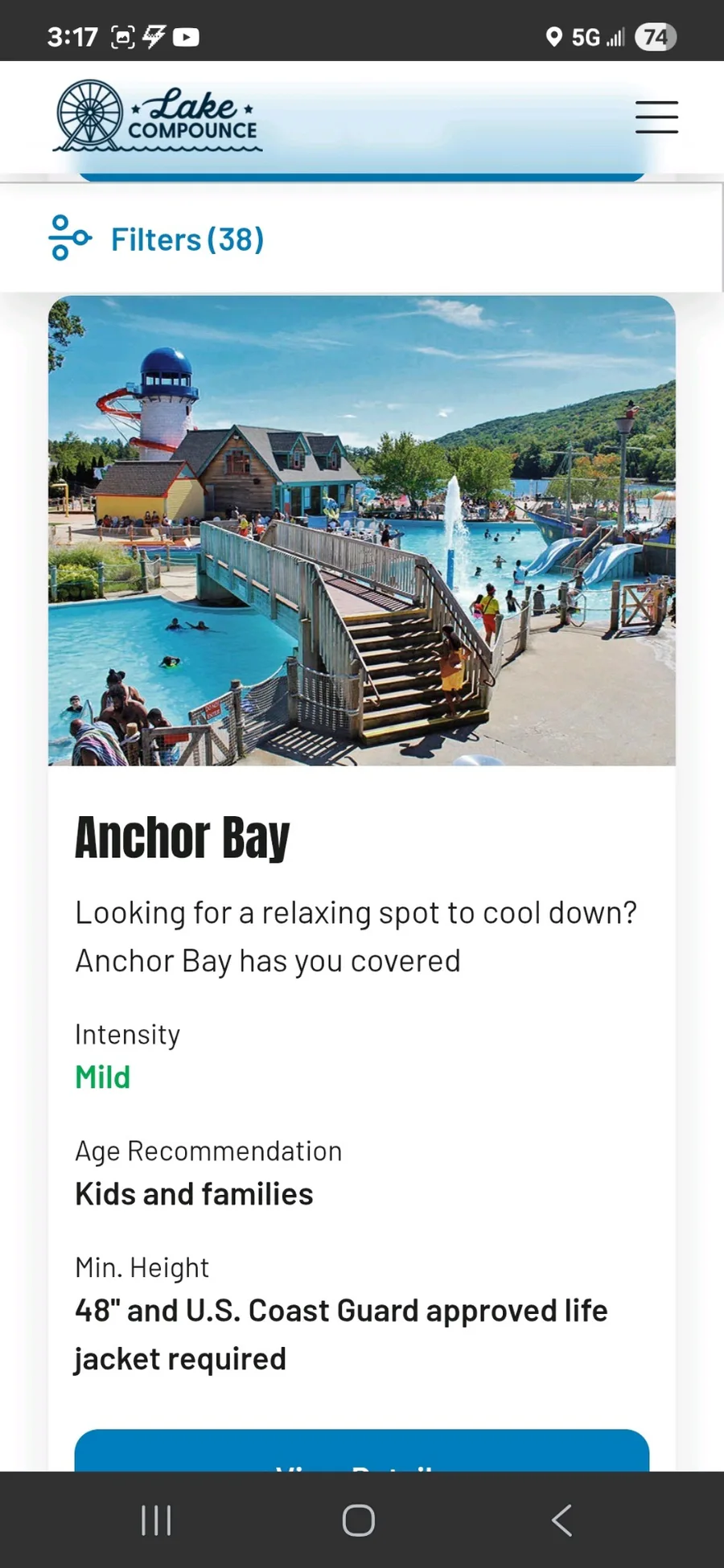Open the Filters (38) panel
This screenshot has width=724, height=1568.
coord(156,239)
